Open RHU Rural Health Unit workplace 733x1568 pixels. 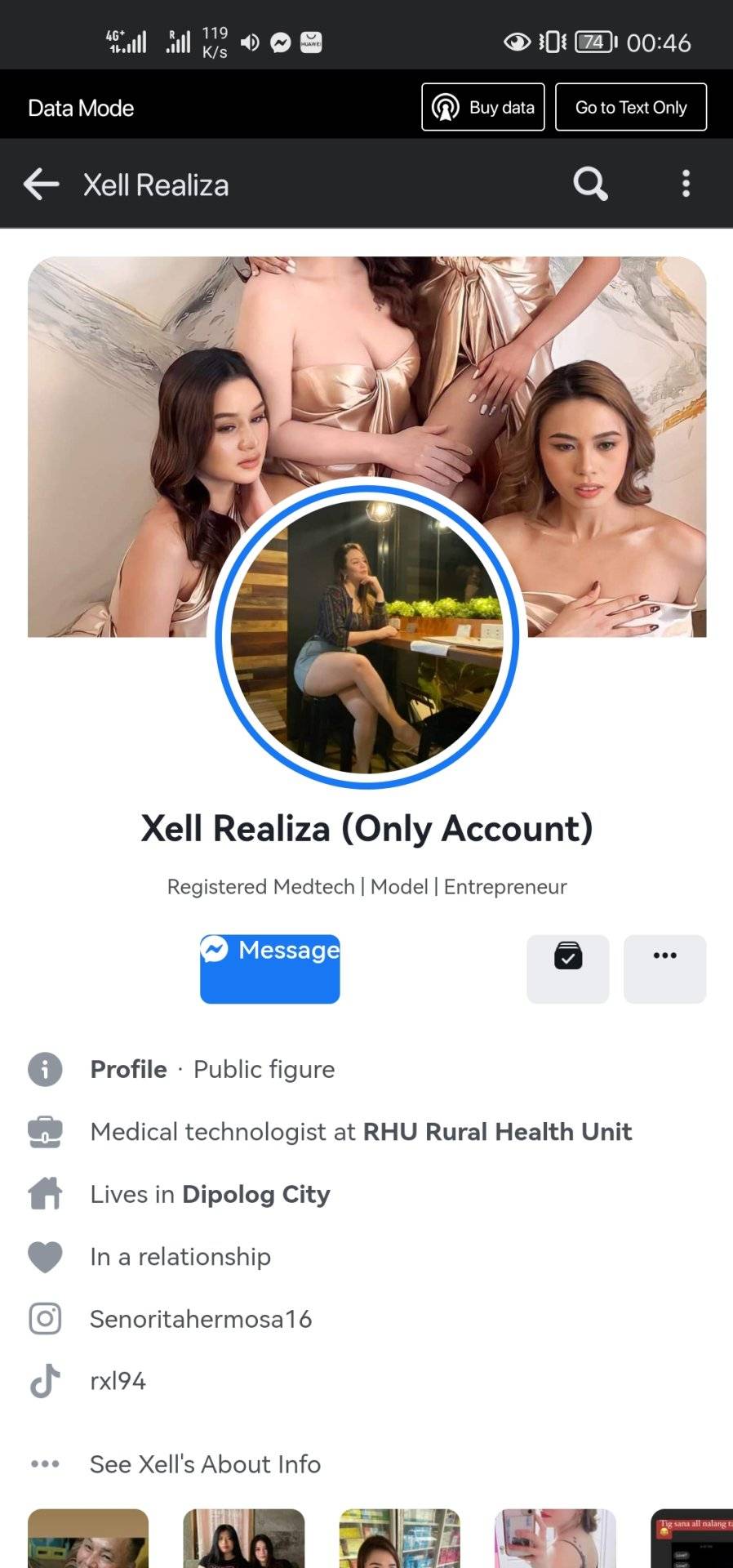click(x=497, y=1132)
